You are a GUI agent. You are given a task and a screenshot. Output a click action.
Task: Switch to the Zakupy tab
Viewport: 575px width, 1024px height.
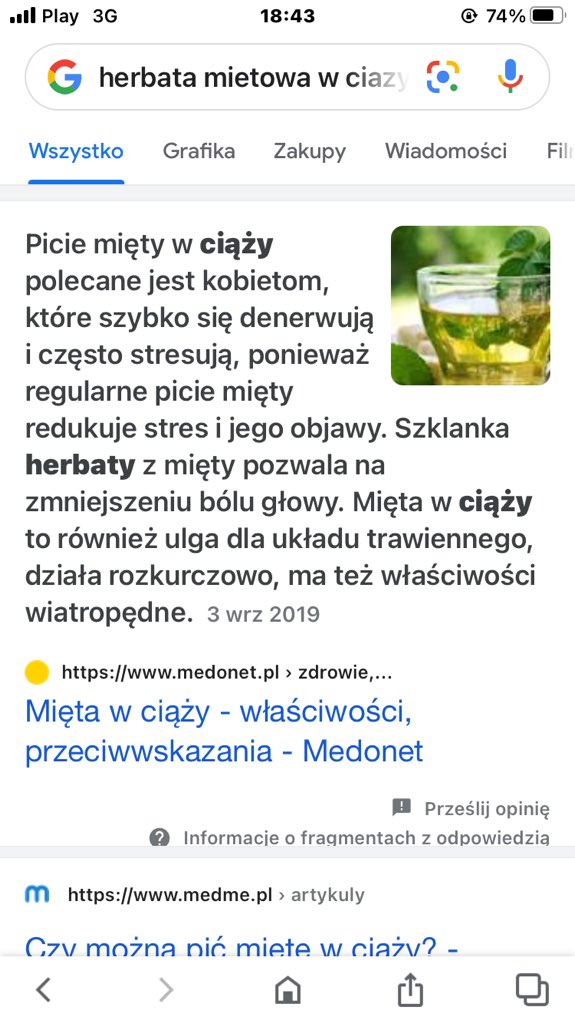click(310, 151)
